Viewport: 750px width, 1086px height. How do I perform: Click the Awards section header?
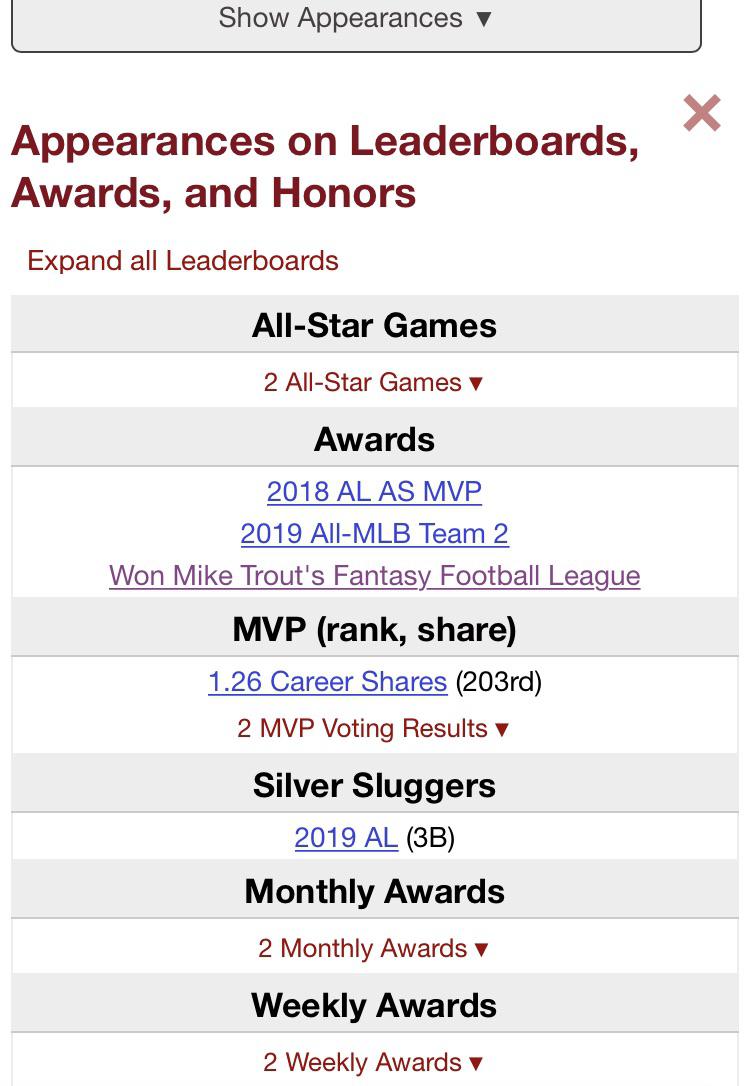374,438
